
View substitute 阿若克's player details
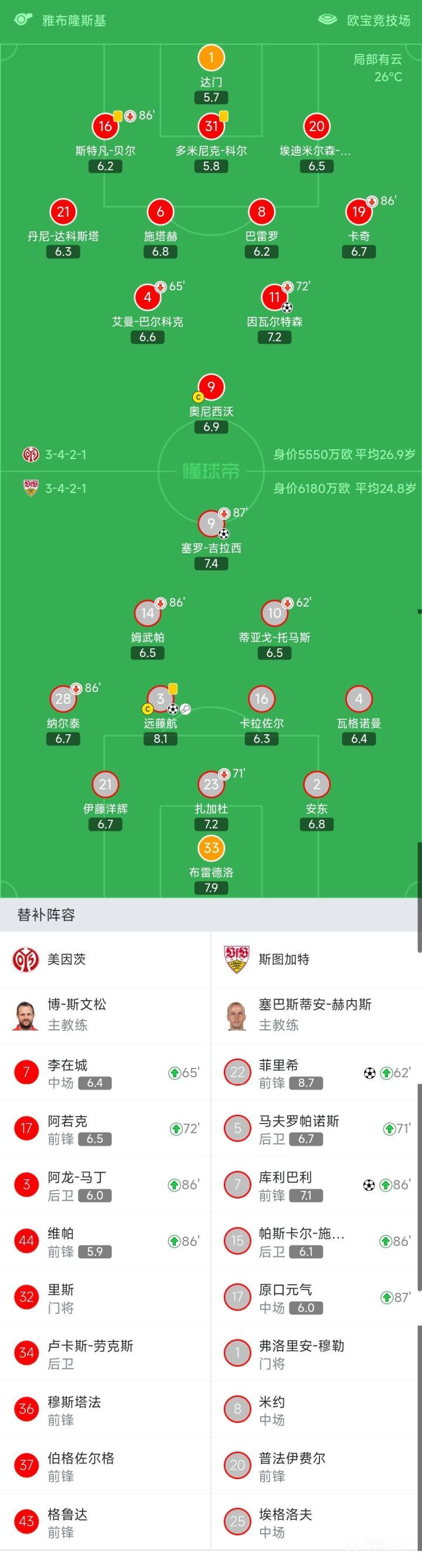point(105,1129)
